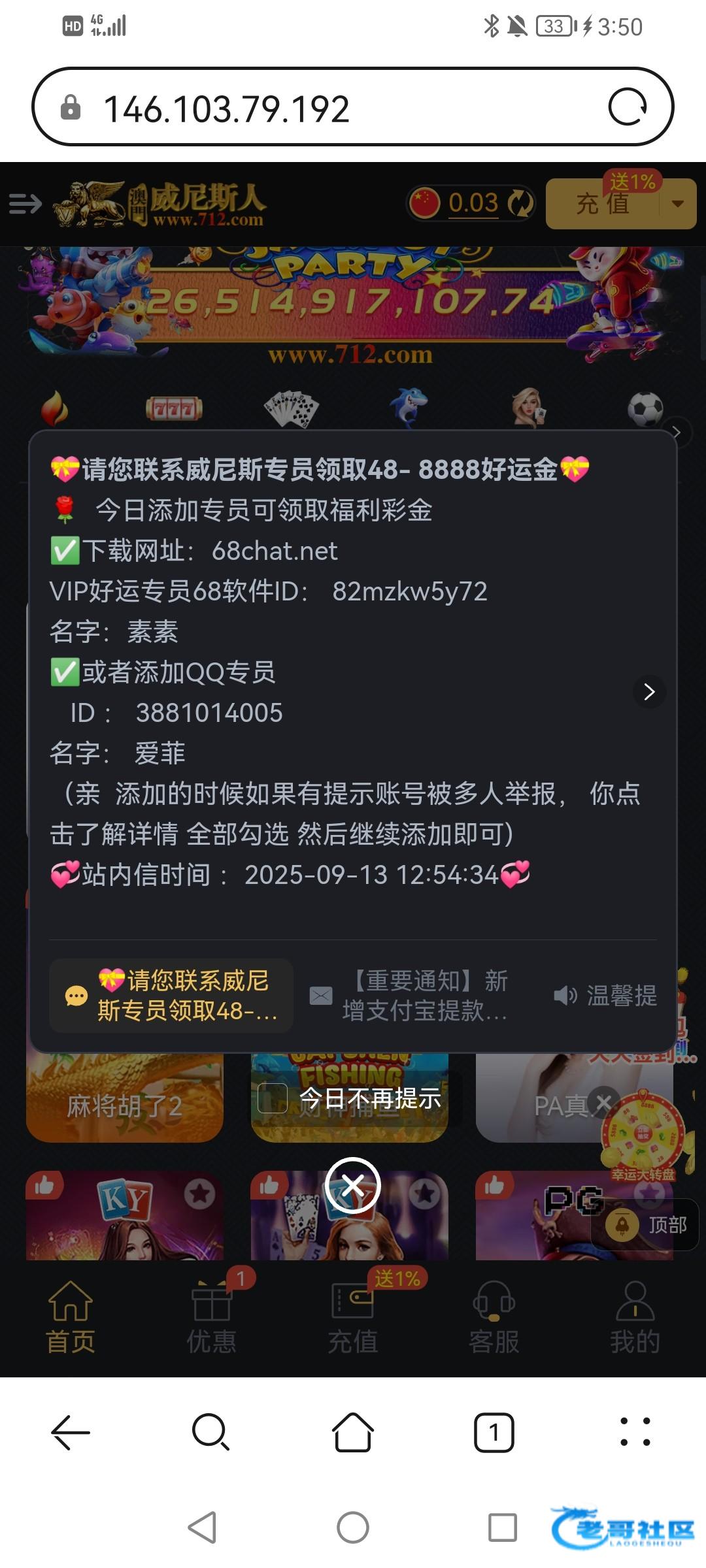
Task: Switch to the 客服 customer service tab
Action: [x=494, y=1317]
